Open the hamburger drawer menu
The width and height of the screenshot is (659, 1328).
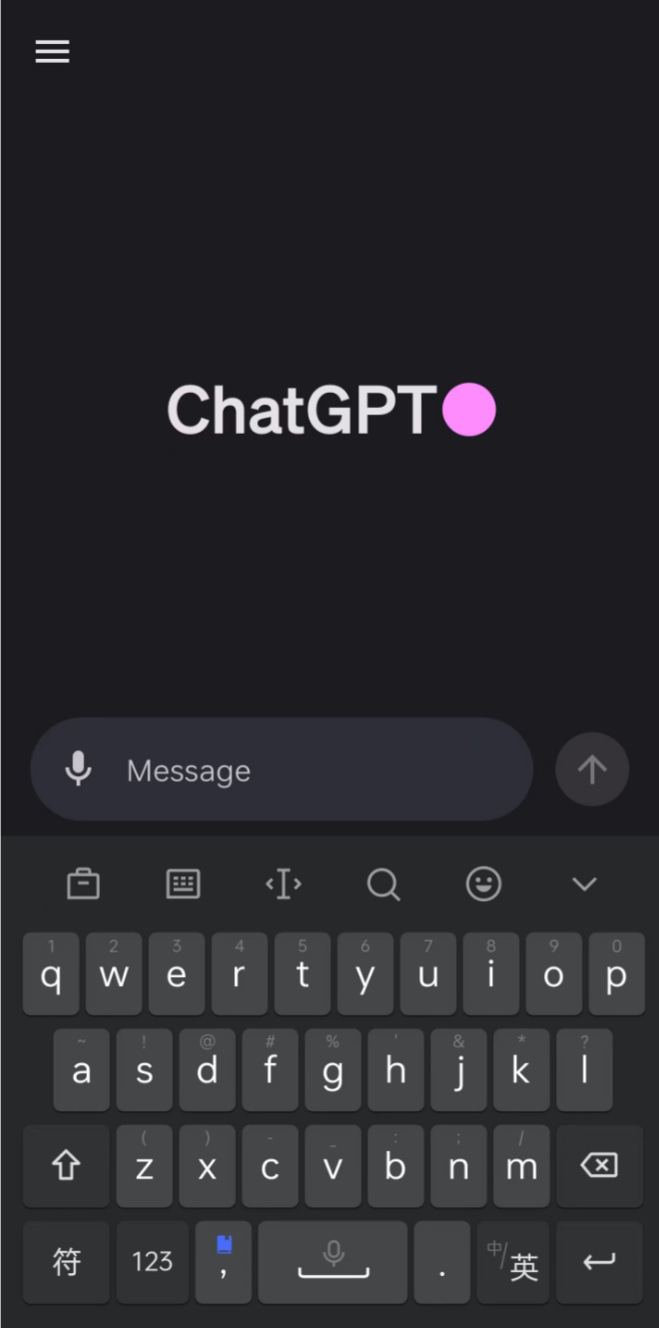tap(52, 52)
